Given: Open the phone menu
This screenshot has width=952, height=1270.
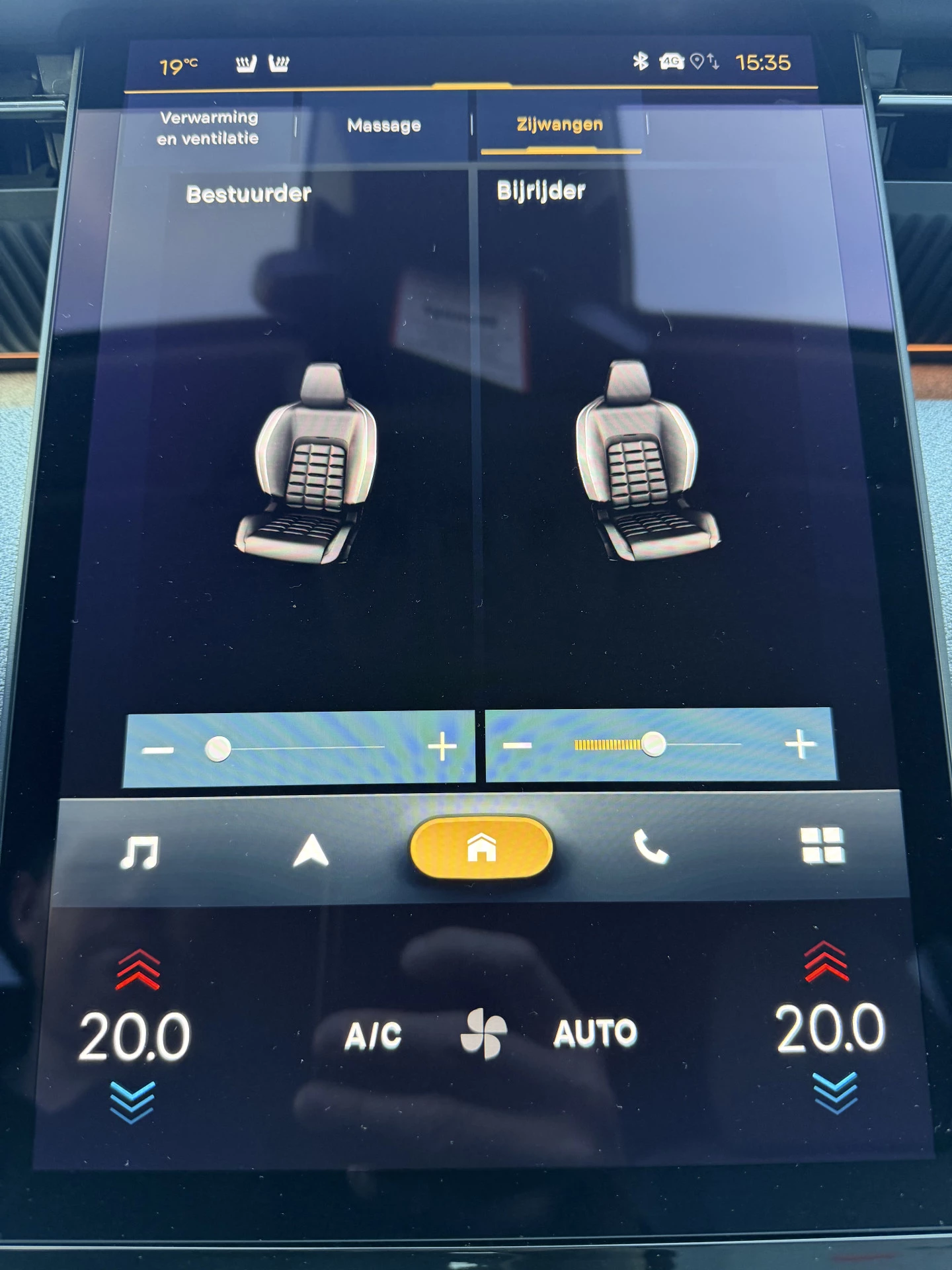Looking at the screenshot, I should pyautogui.click(x=651, y=847).
